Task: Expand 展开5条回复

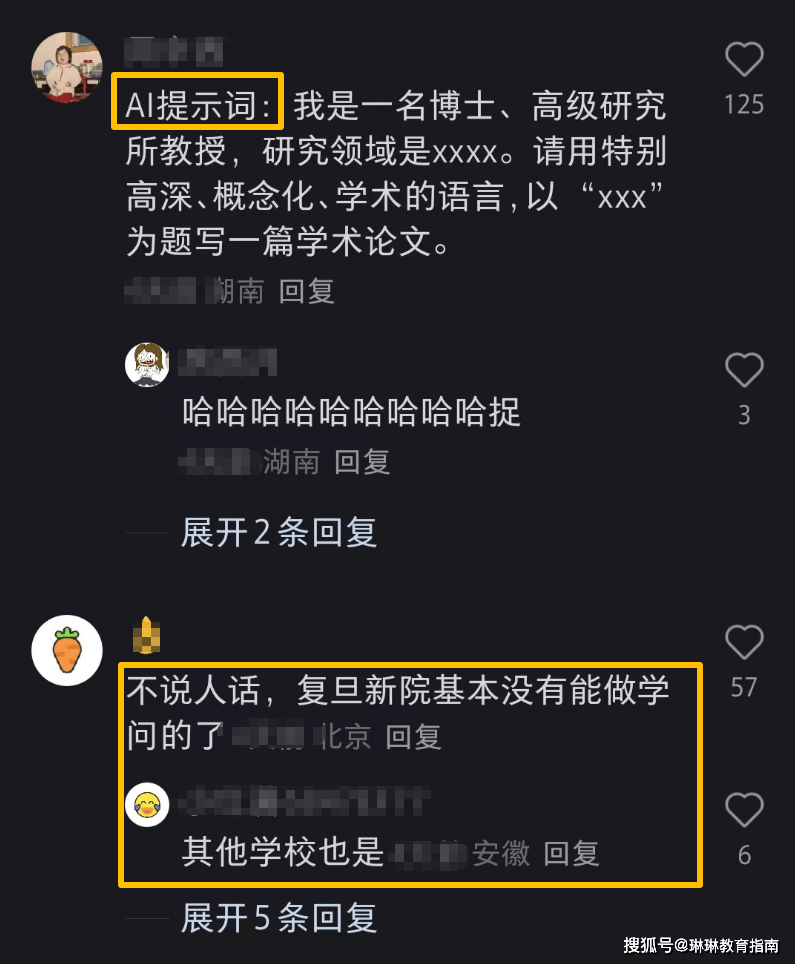Action: [279, 917]
